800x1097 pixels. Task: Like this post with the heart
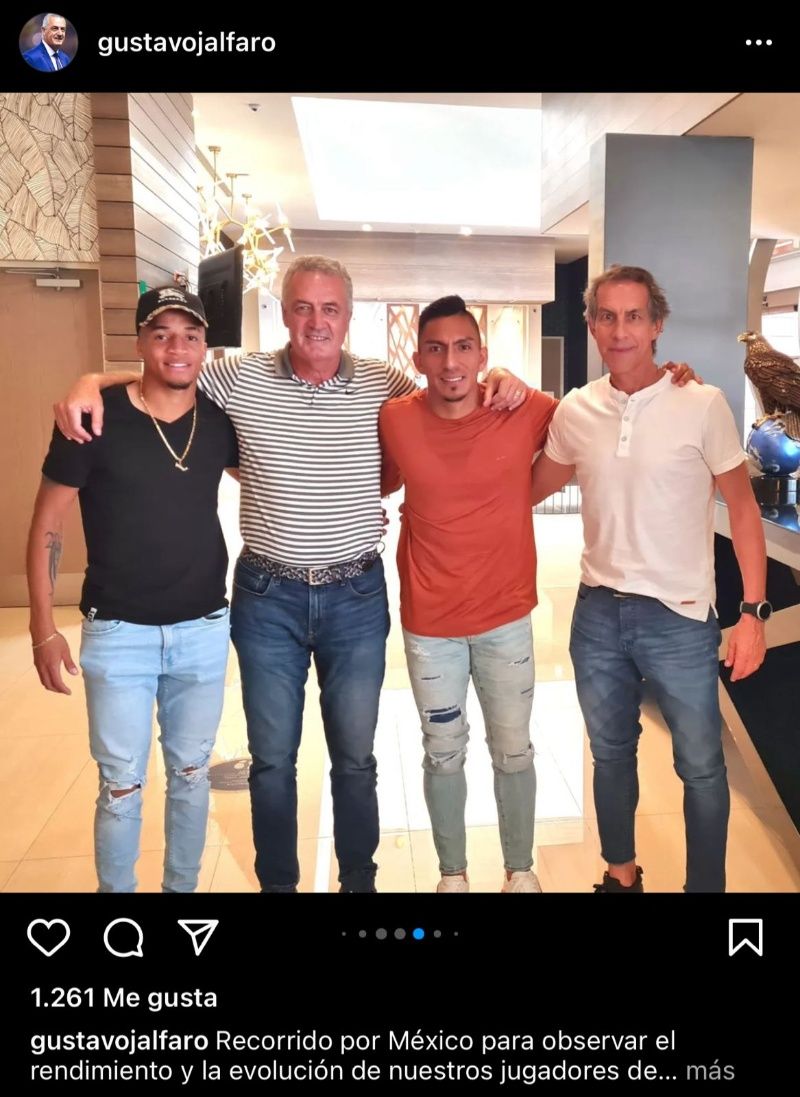(48, 937)
